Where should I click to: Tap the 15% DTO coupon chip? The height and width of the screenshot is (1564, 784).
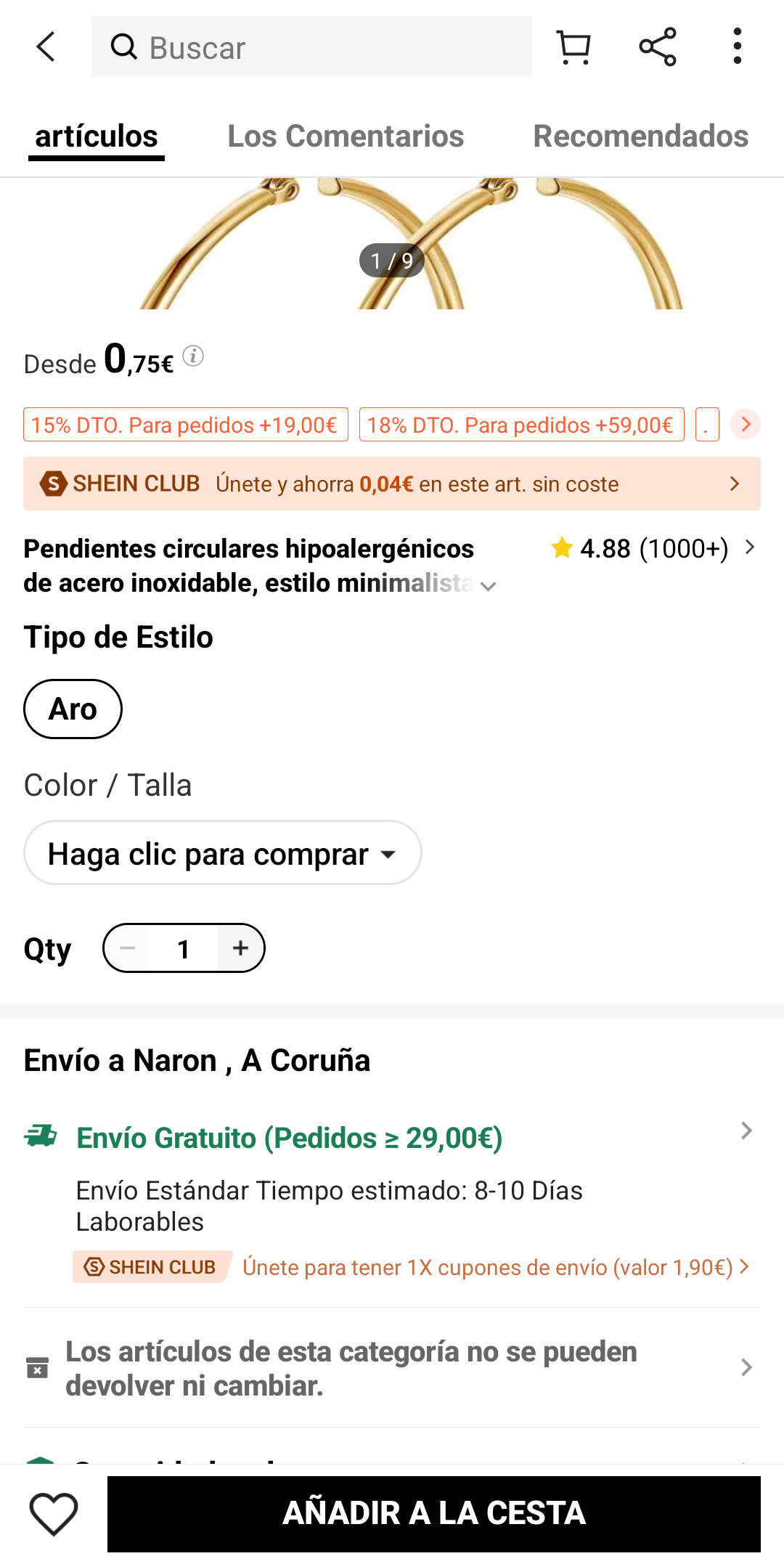coord(185,425)
